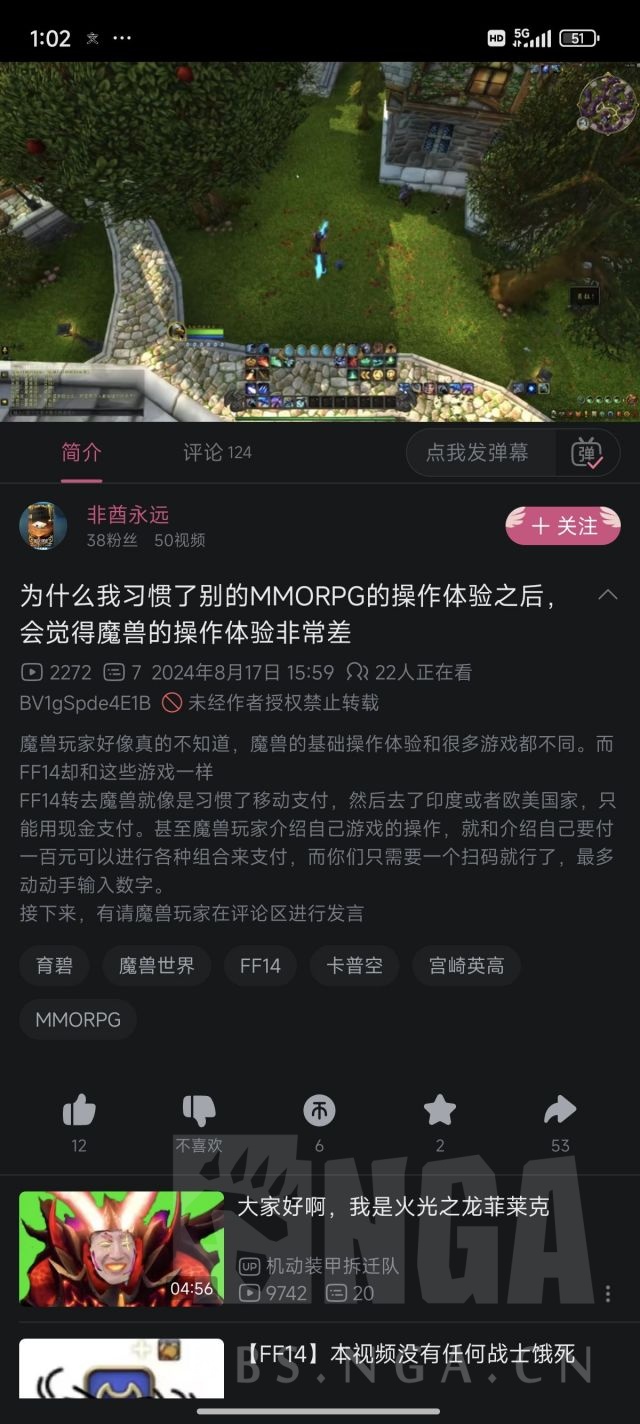Like this video
This screenshot has width=640, height=1424.
(79, 1110)
